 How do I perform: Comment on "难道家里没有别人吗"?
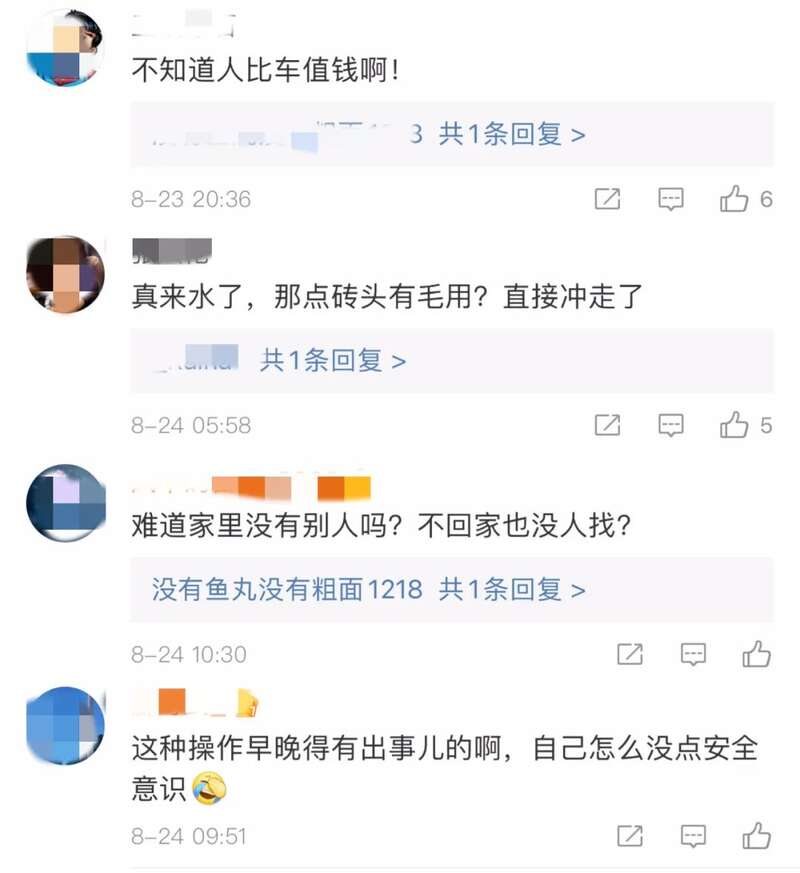(693, 654)
